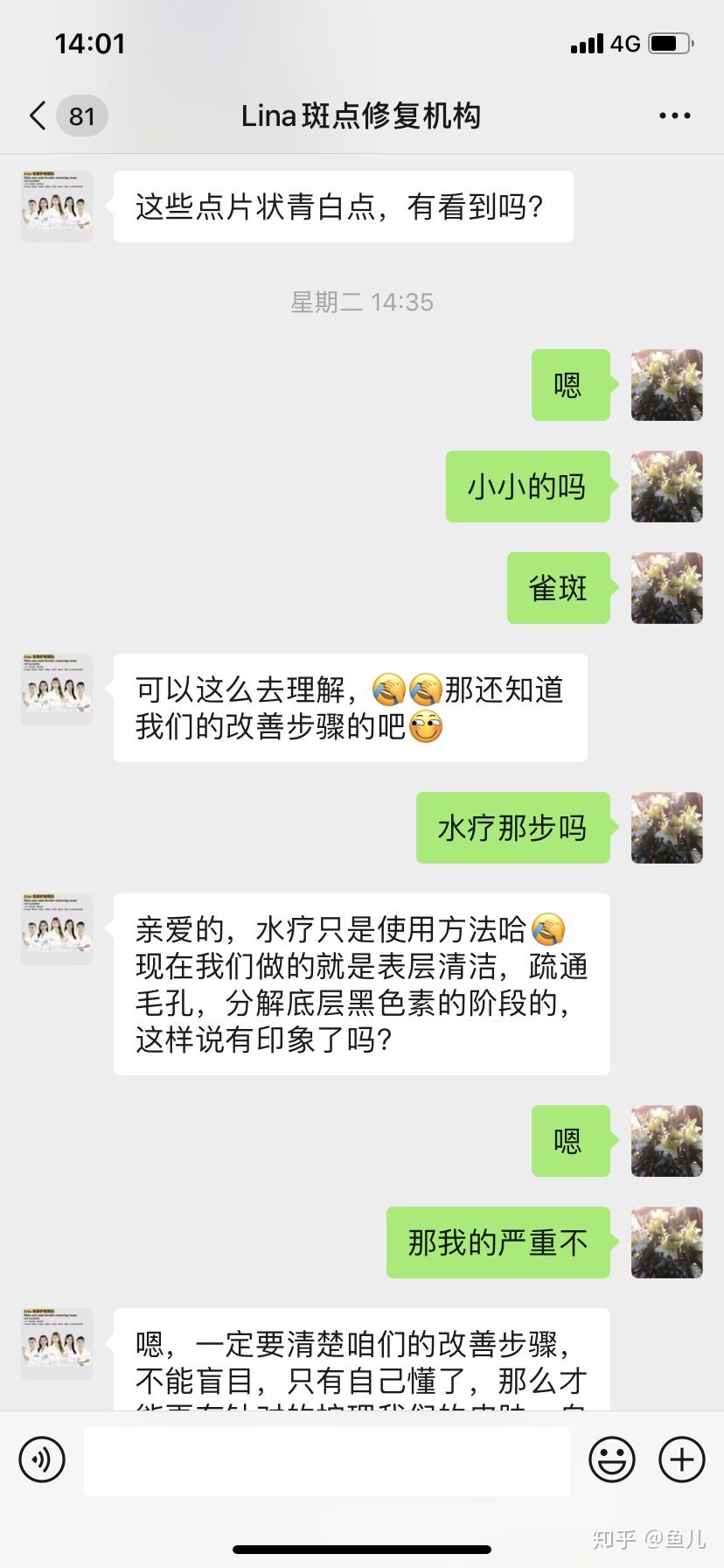Open the plus attachments menu
724x1568 pixels.
[x=682, y=1459]
